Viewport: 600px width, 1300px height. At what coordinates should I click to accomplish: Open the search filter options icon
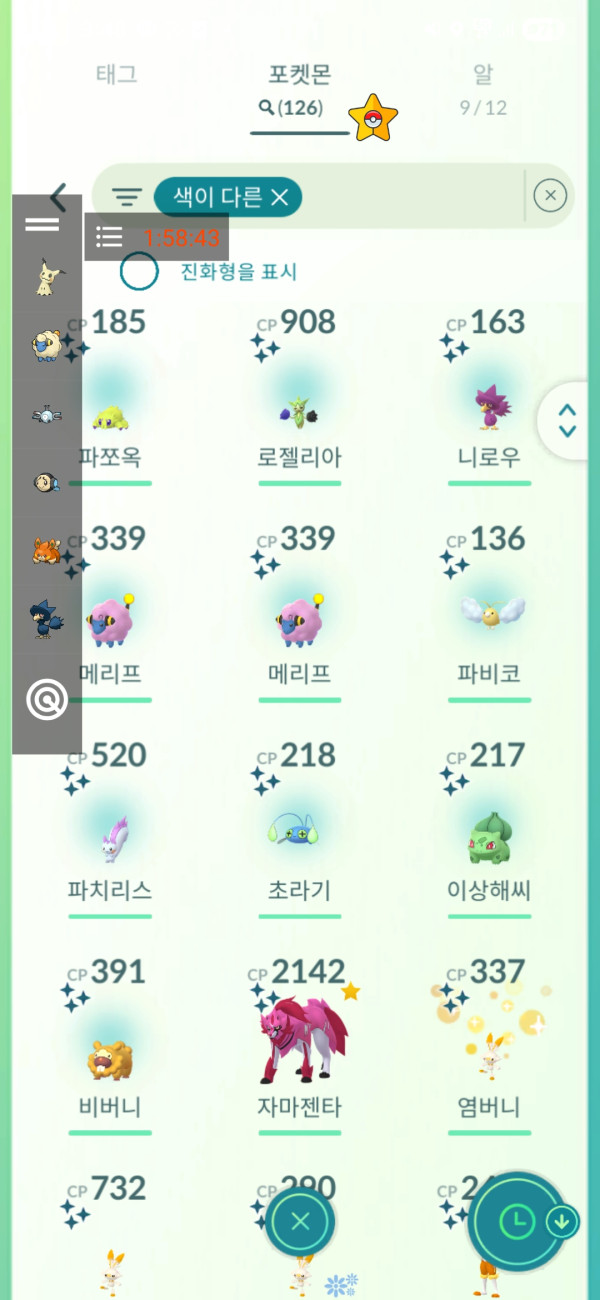pos(126,197)
